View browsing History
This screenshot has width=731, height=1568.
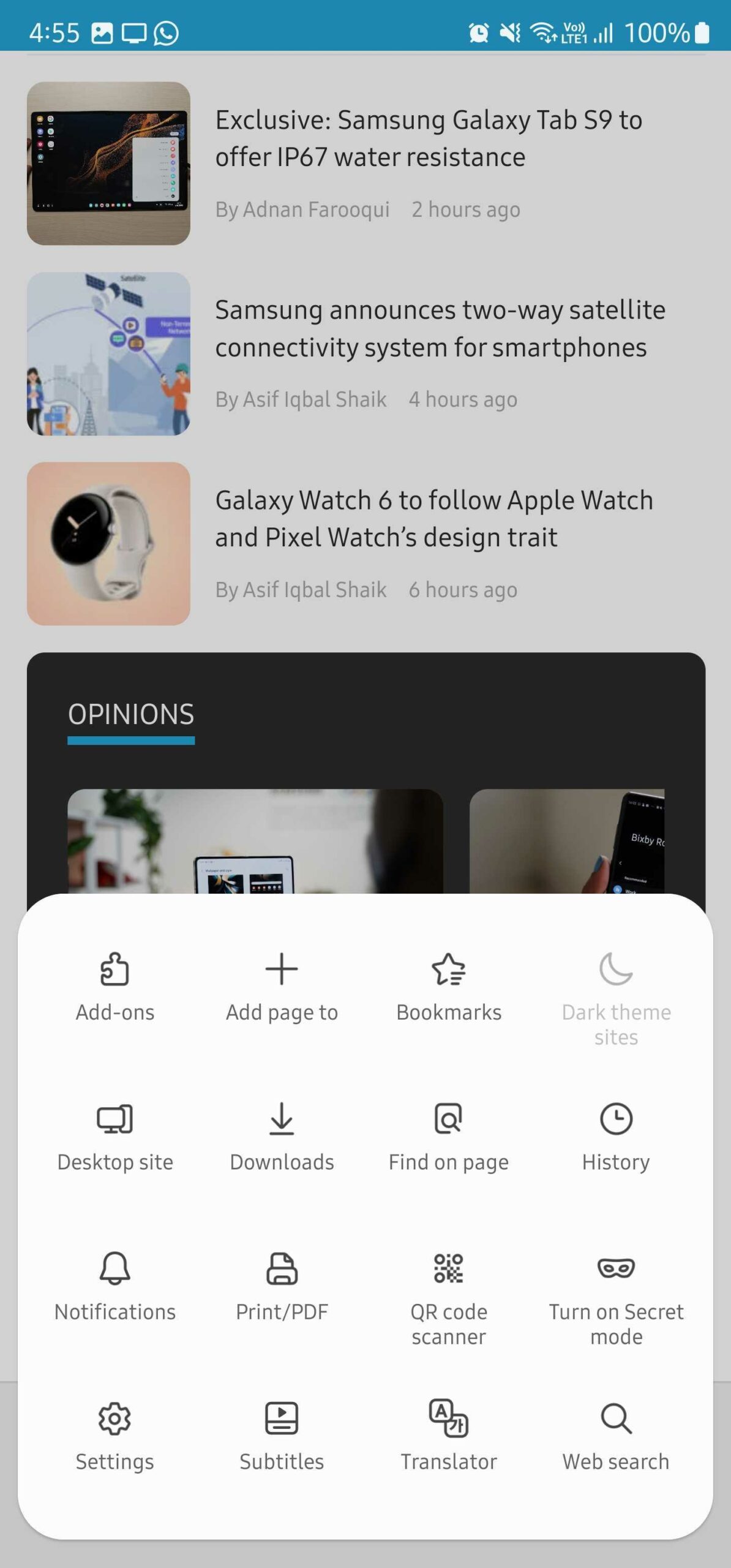coord(616,1135)
